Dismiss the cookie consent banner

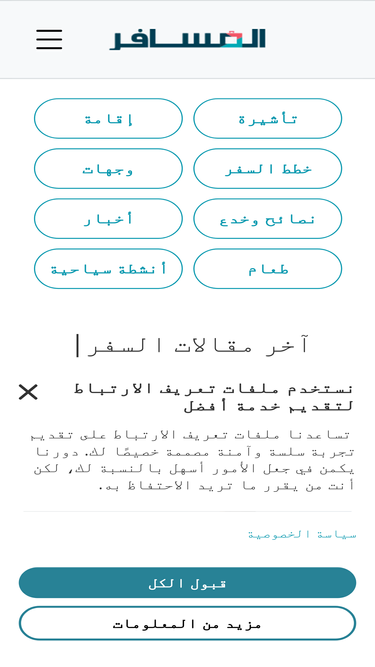coord(28,392)
